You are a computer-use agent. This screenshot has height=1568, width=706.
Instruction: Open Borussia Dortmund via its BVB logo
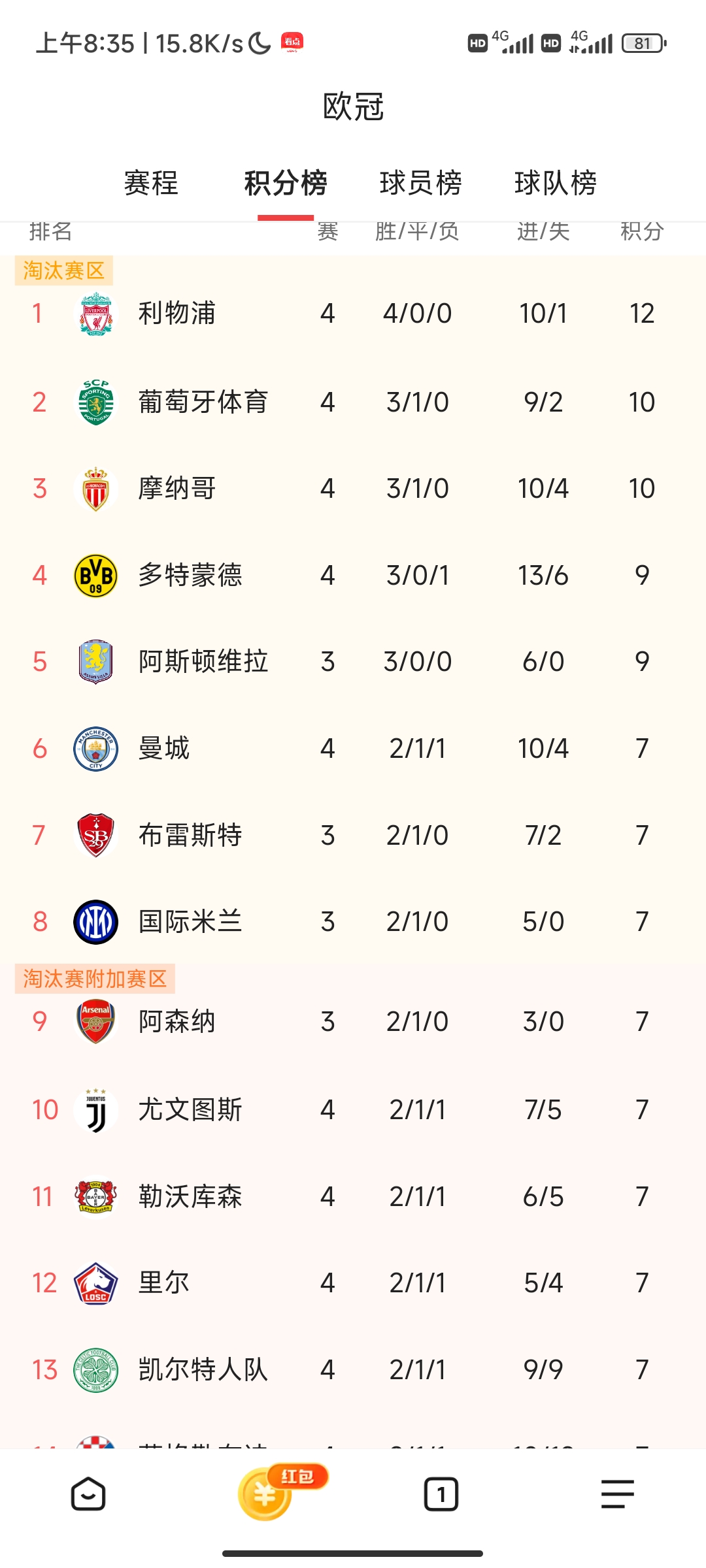95,575
